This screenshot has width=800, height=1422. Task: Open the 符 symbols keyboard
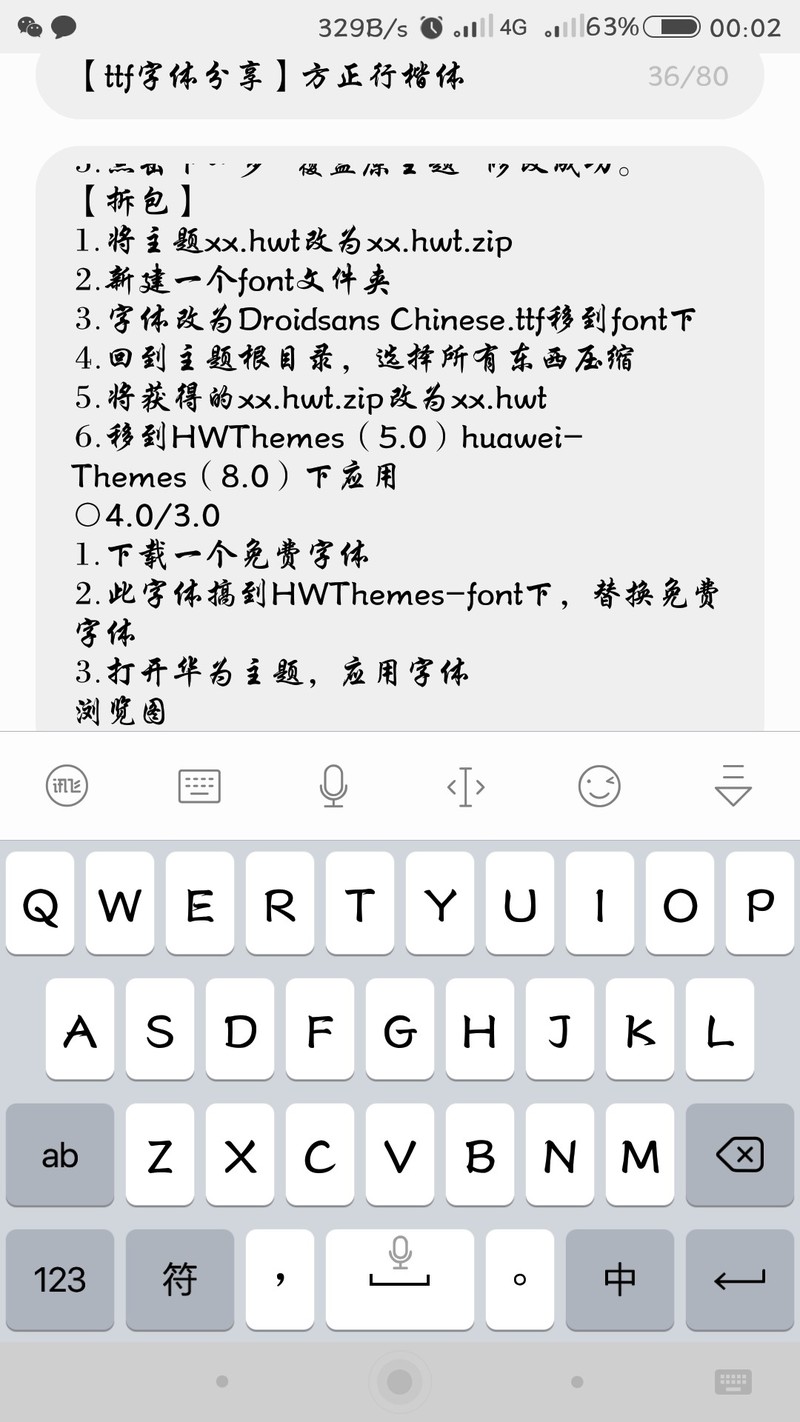click(x=180, y=1279)
